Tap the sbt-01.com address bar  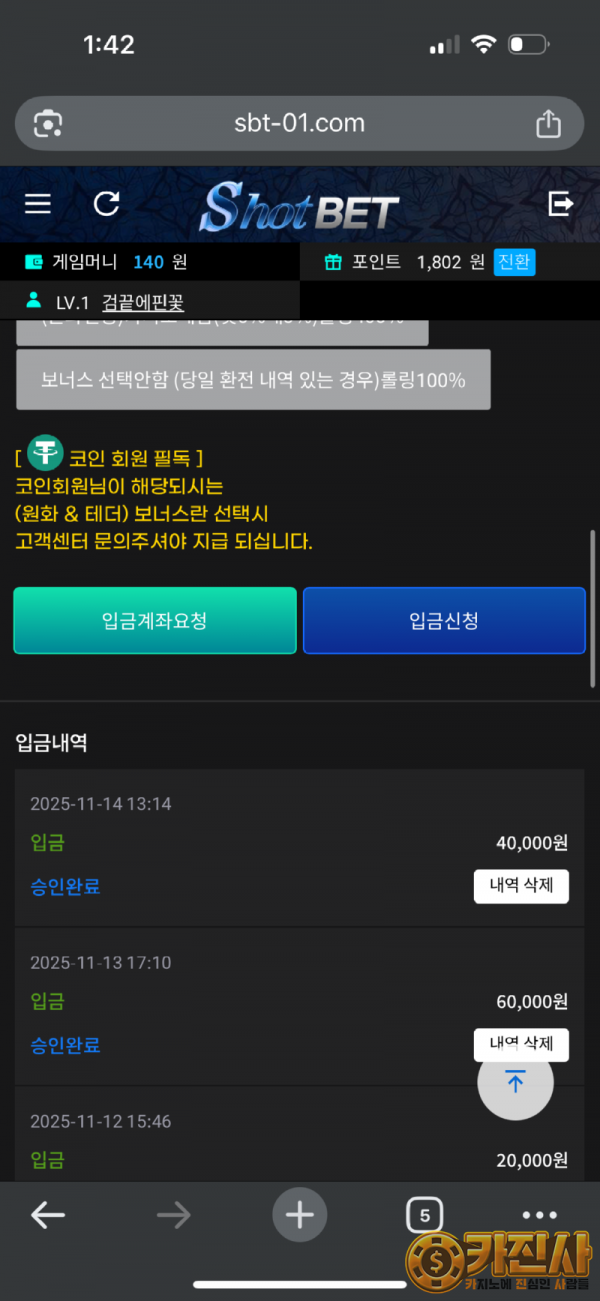pyautogui.click(x=299, y=124)
